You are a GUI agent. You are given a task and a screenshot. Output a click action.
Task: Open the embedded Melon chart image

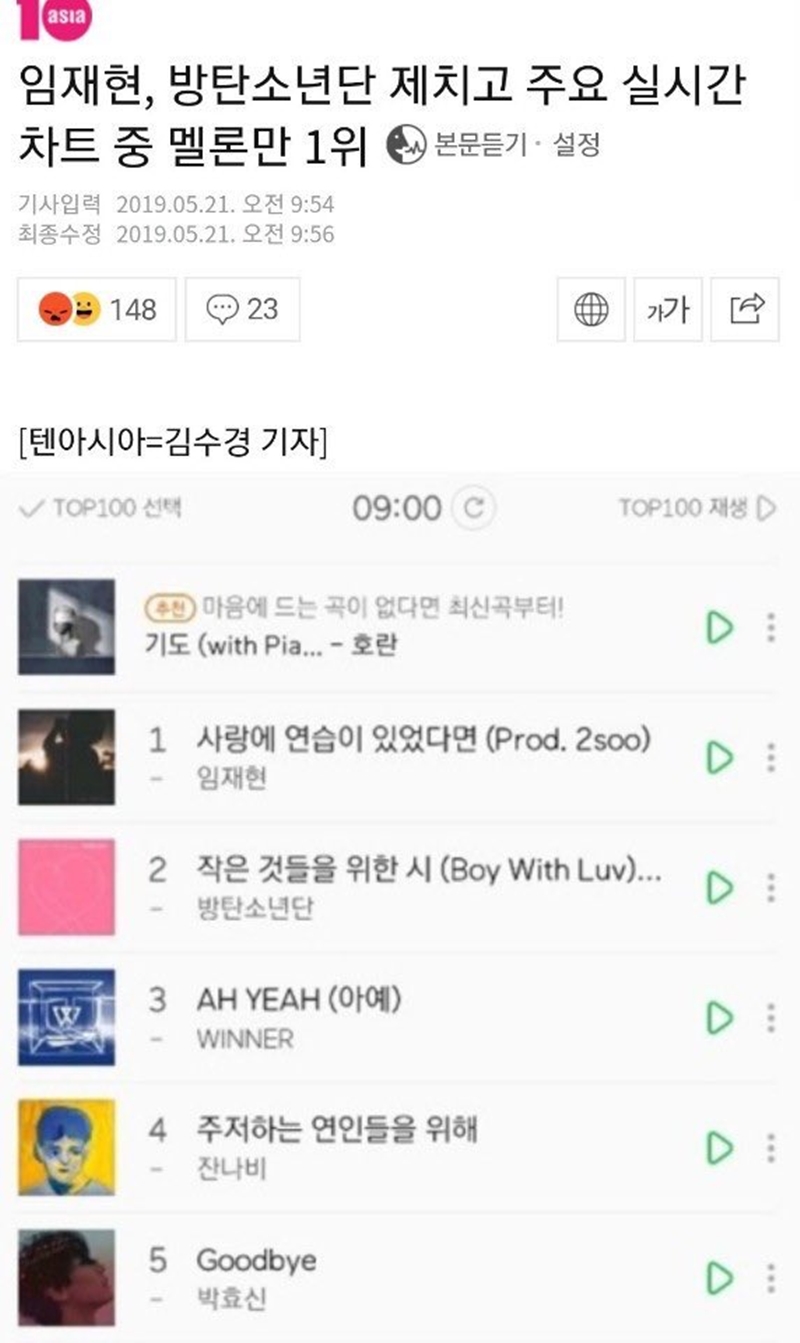tap(400, 900)
